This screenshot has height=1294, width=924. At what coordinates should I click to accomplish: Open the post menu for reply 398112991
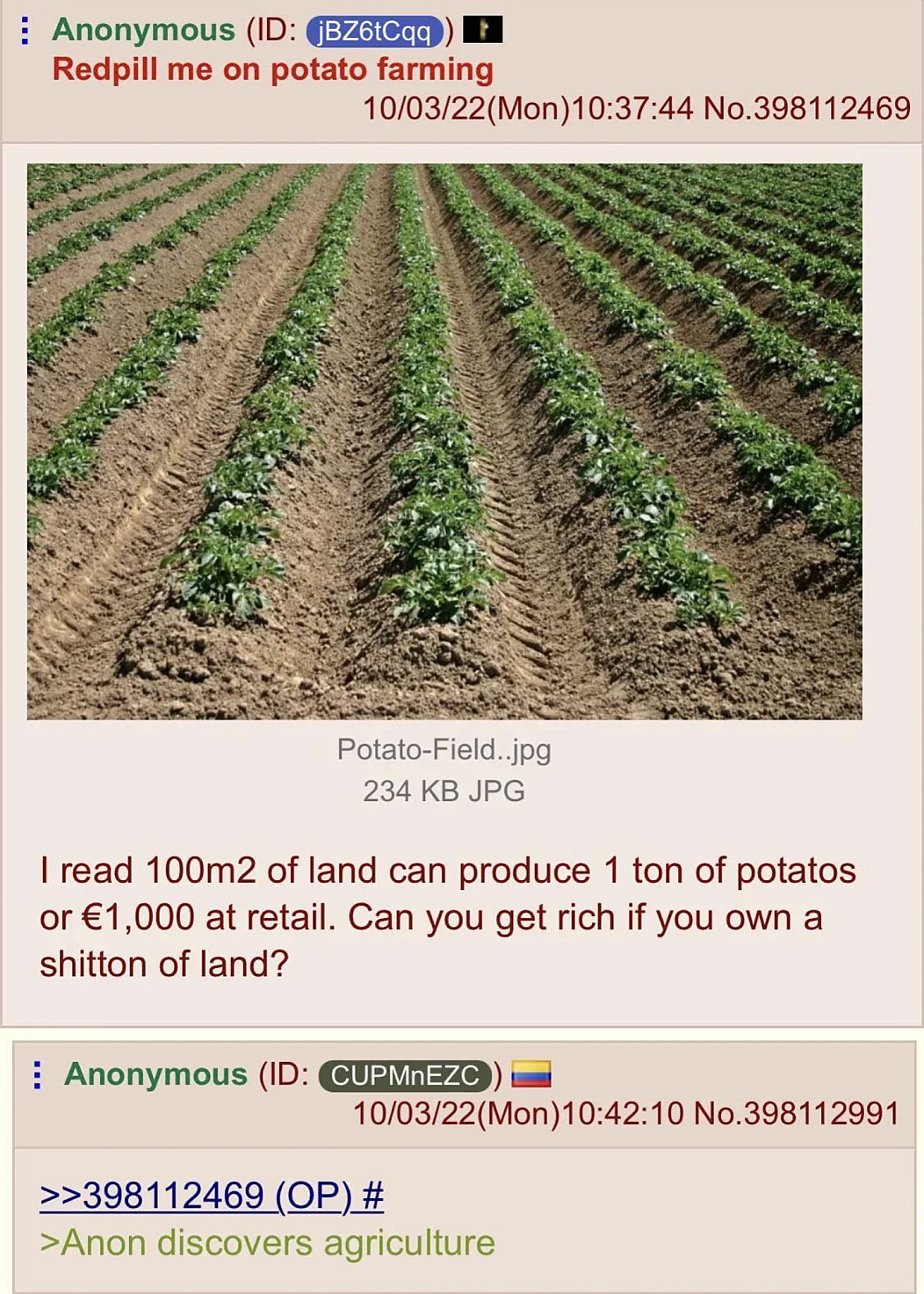tap(37, 1074)
